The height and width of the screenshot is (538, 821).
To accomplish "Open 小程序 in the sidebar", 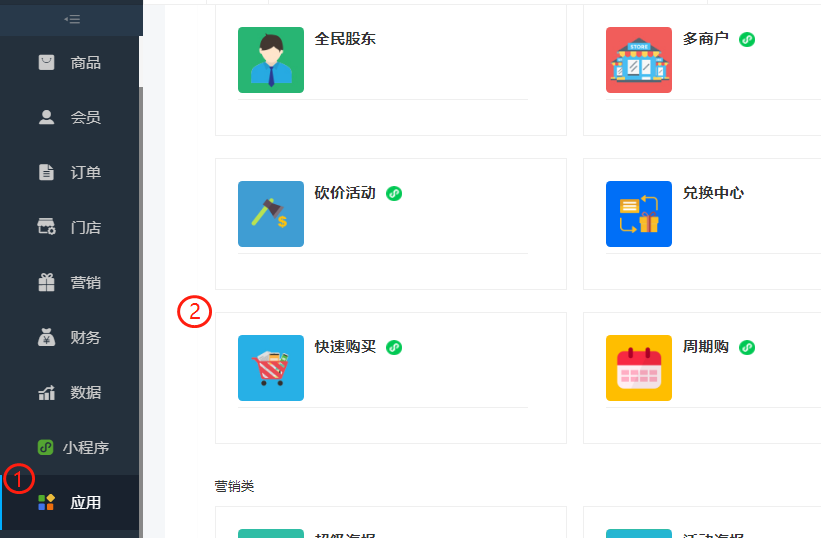I will click(71, 448).
